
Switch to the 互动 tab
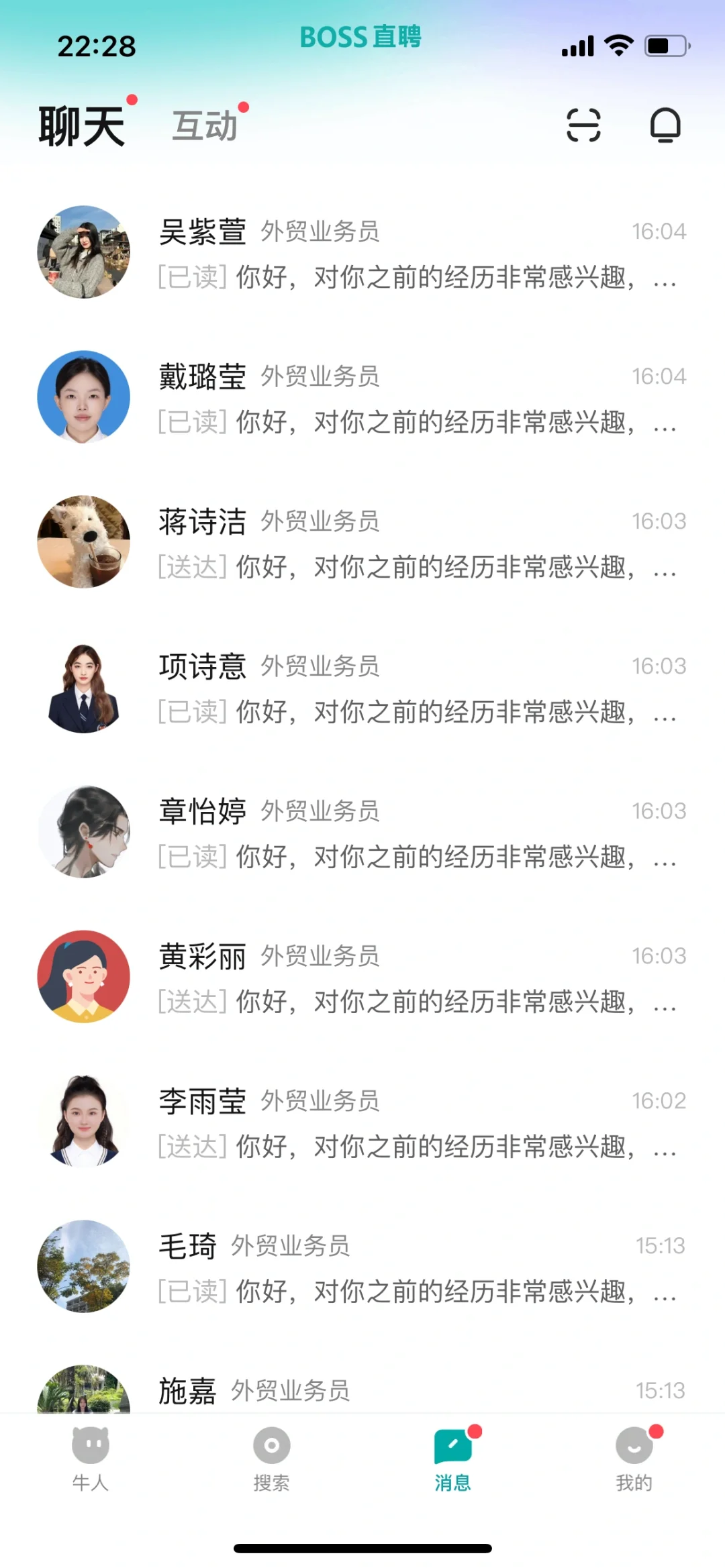tap(205, 126)
